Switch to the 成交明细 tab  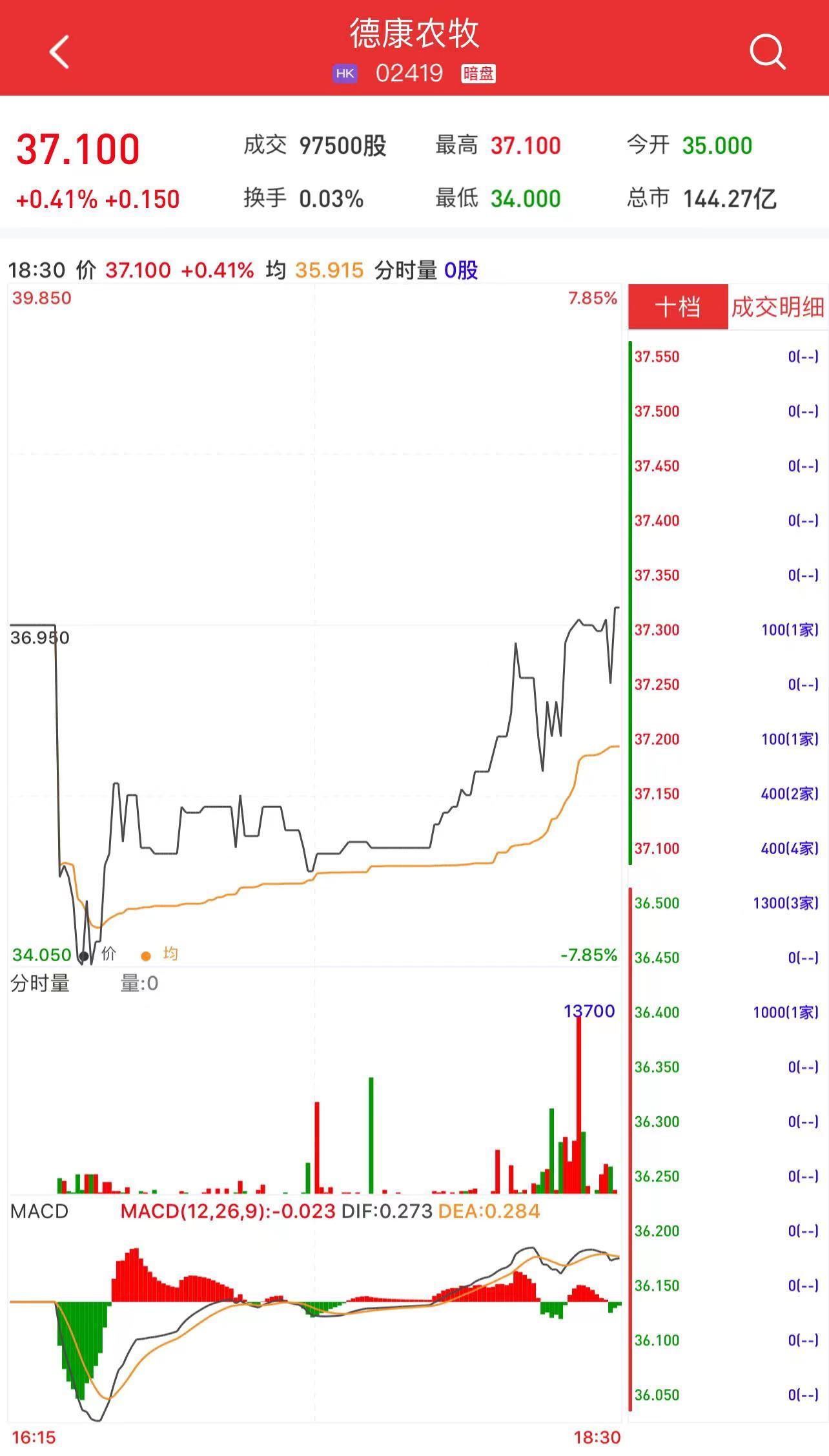pyautogui.click(x=777, y=307)
